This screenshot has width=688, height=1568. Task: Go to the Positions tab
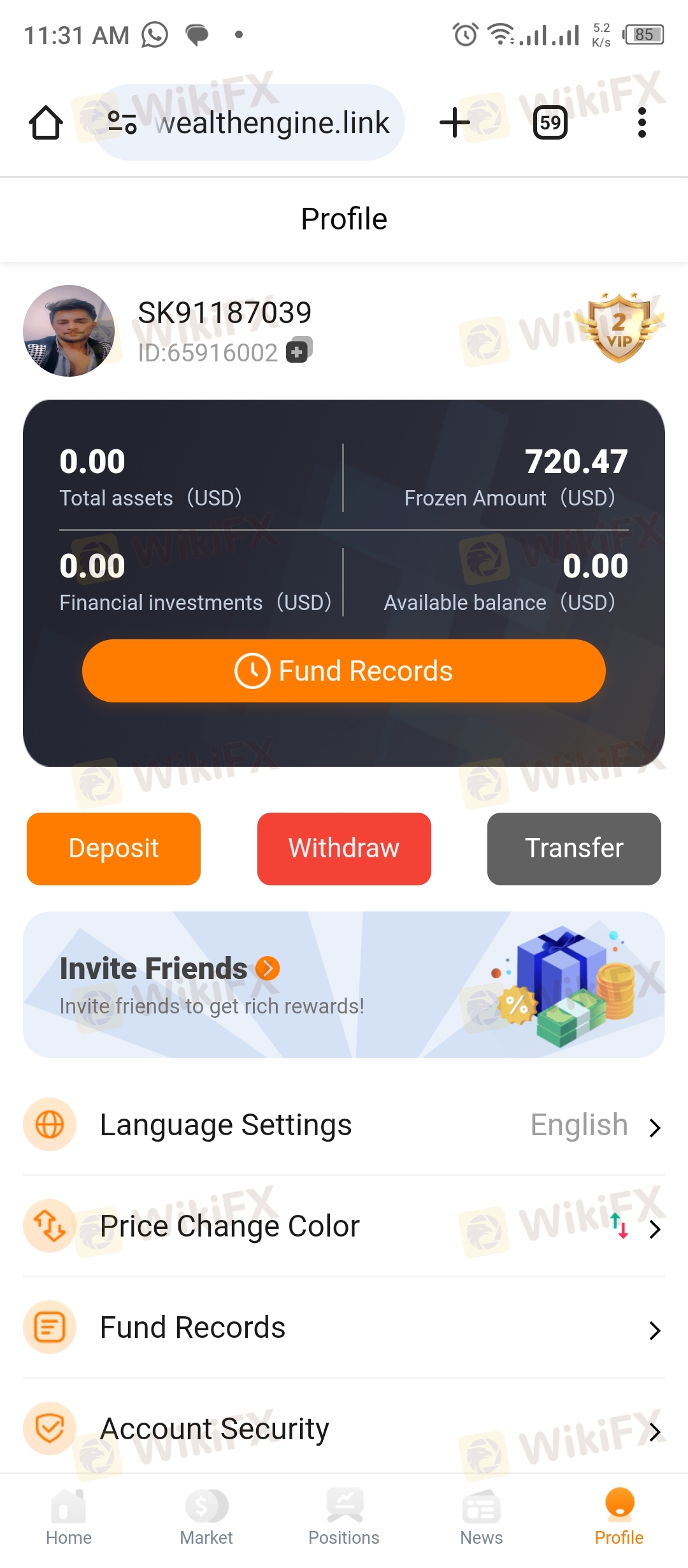pyautogui.click(x=344, y=1517)
